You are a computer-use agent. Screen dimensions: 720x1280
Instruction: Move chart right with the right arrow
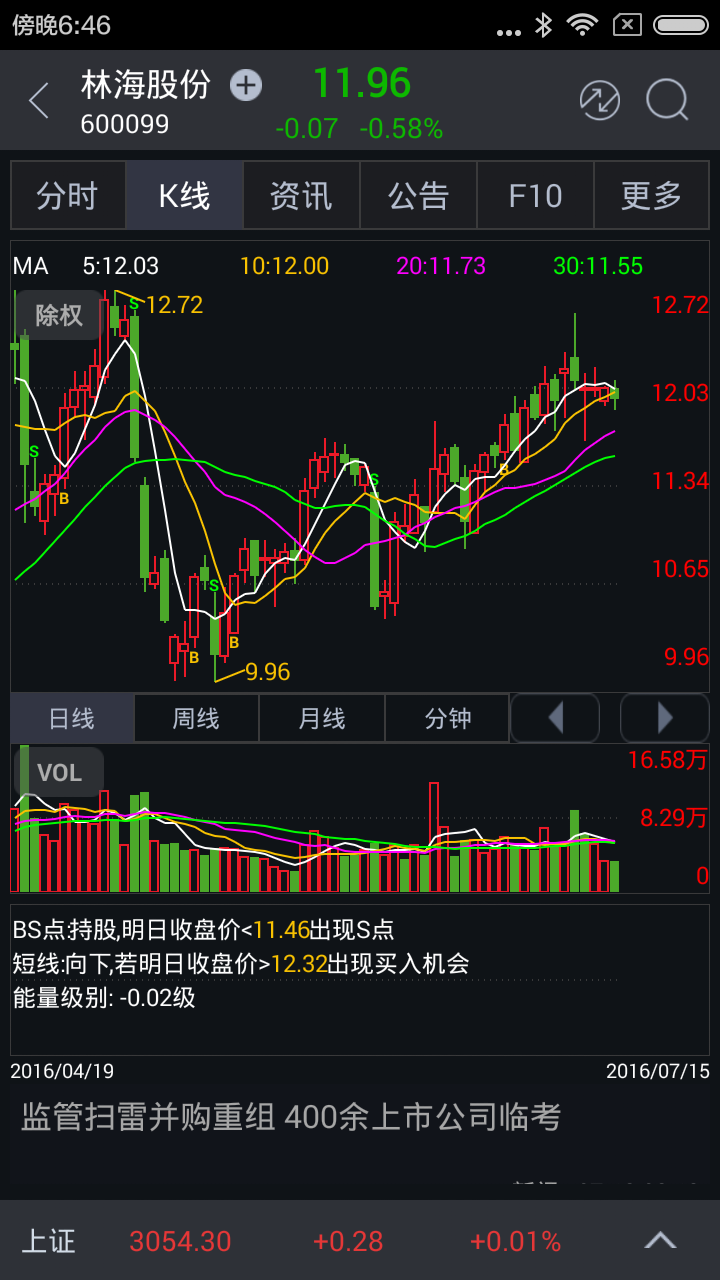(665, 718)
